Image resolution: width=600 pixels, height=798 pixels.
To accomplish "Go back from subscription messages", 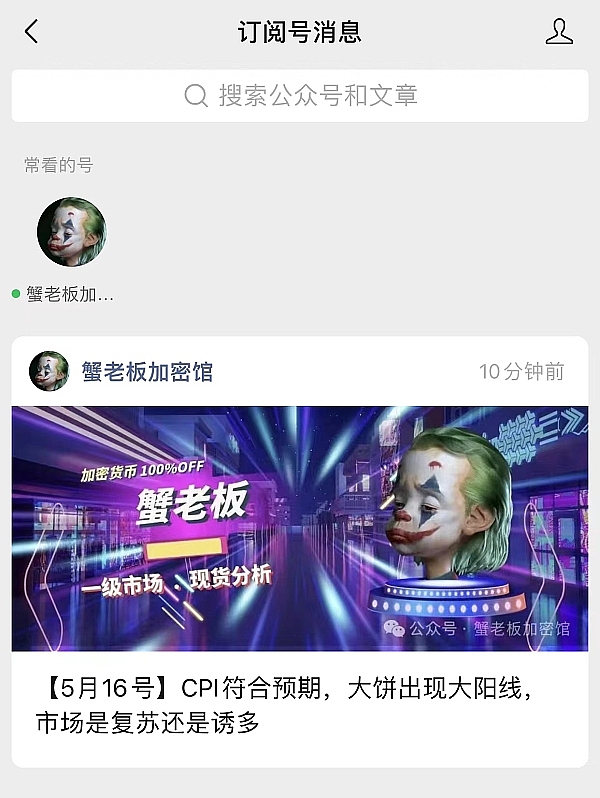I will pyautogui.click(x=31, y=32).
